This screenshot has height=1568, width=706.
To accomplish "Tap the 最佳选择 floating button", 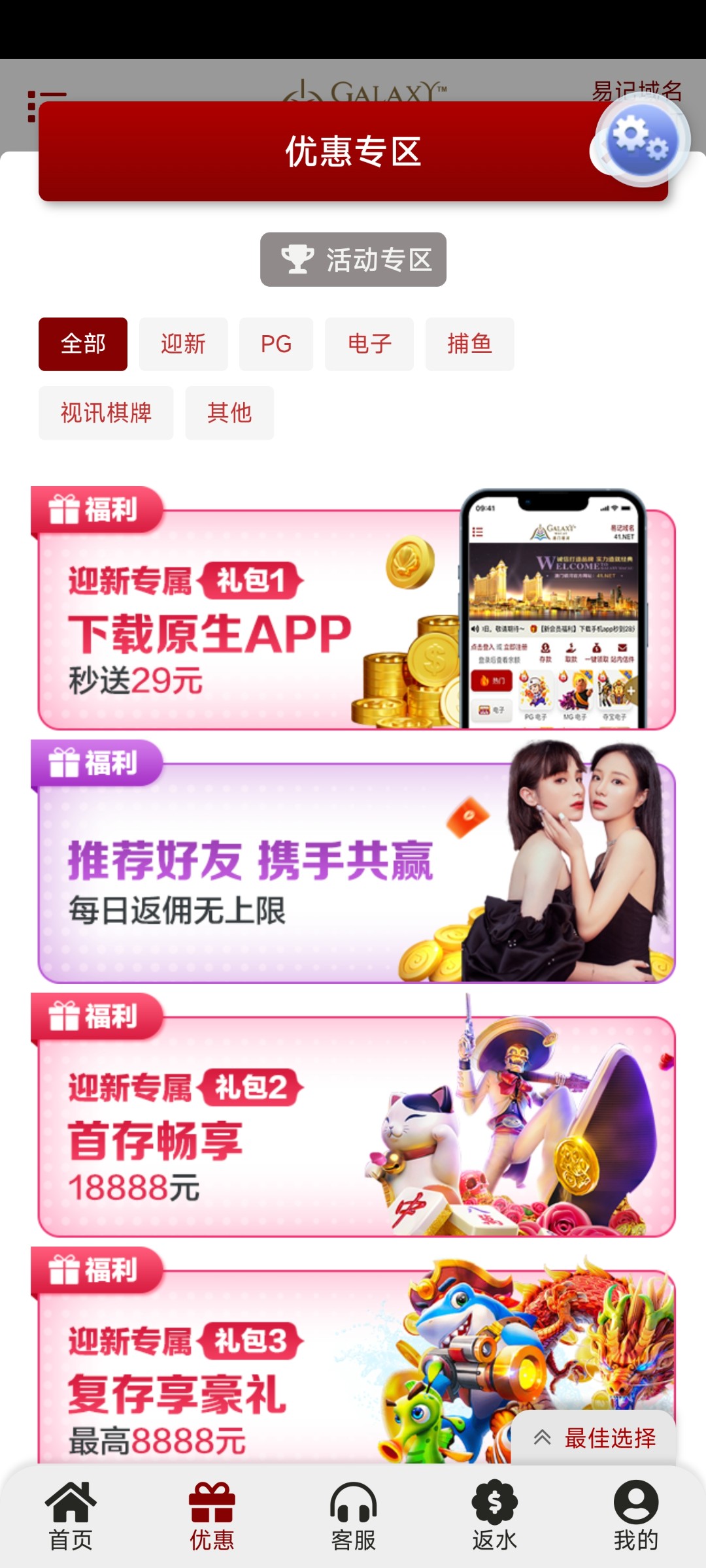I will pyautogui.click(x=595, y=1437).
